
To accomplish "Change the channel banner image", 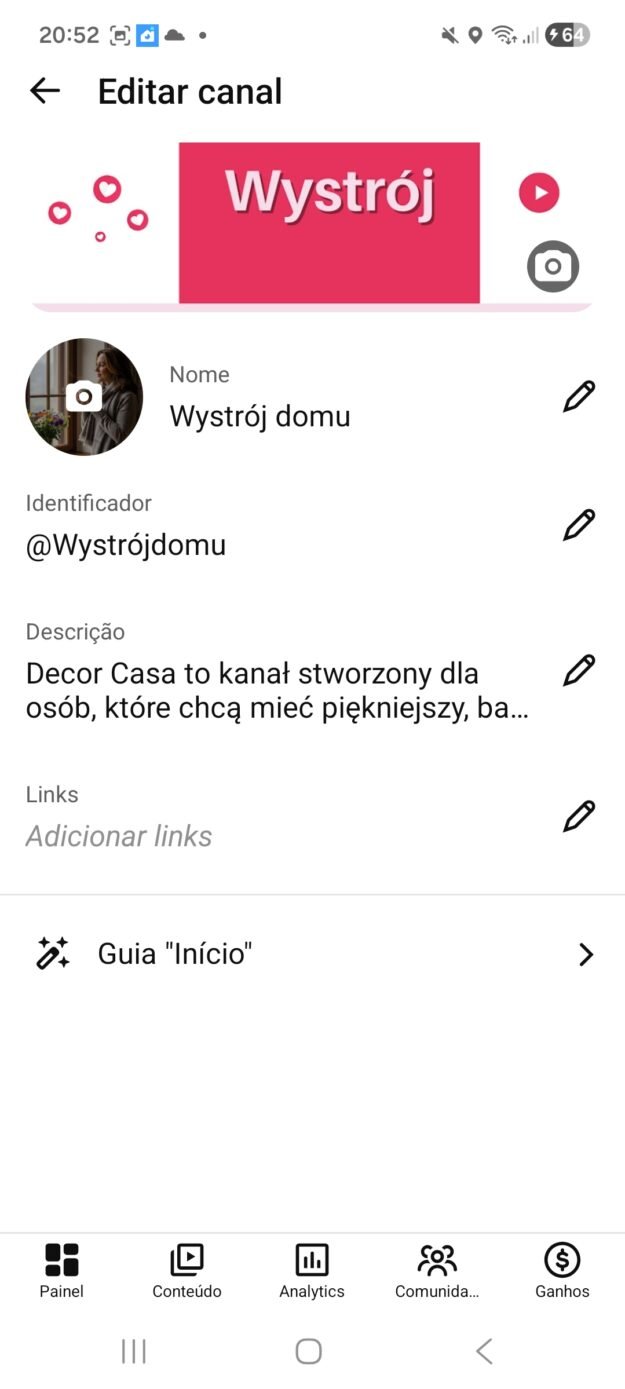I will pyautogui.click(x=552, y=267).
